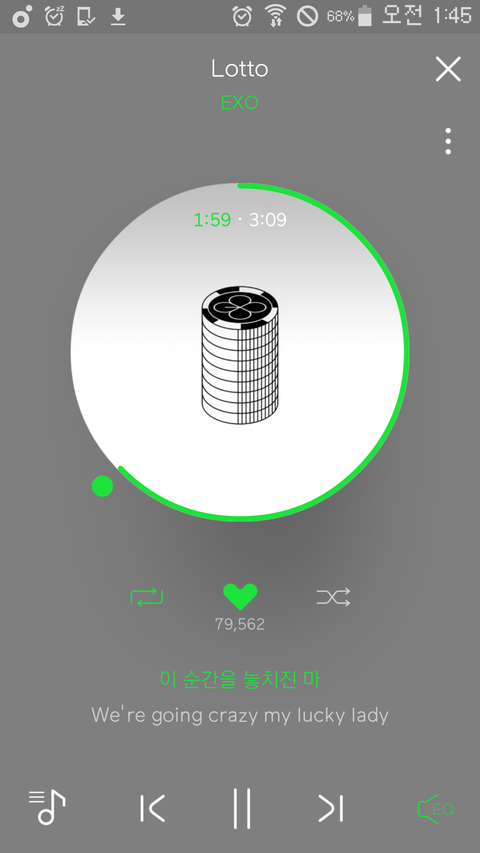Open the full lyrics view
Screen dimensions: 480x853
(x=239, y=697)
